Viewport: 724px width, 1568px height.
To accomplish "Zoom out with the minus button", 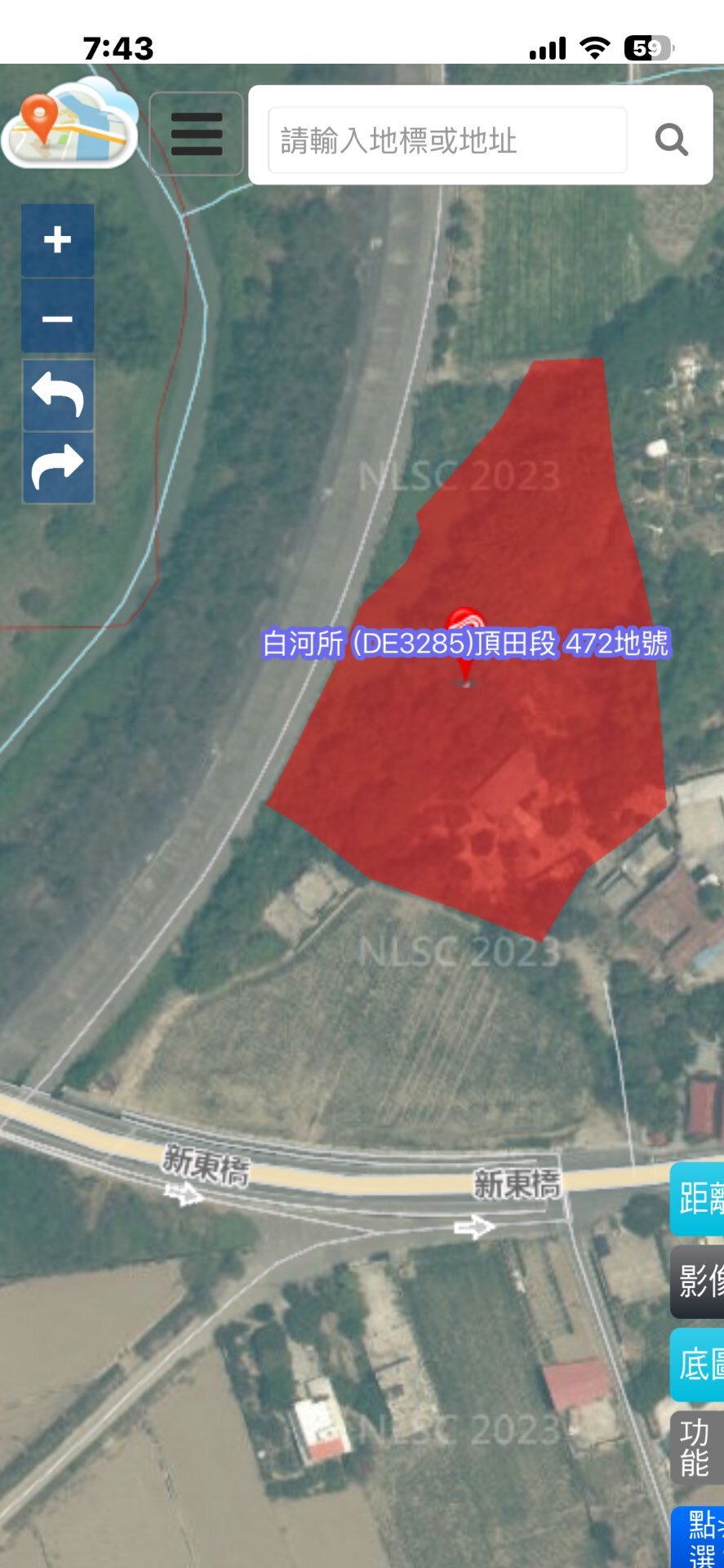I will tap(57, 318).
